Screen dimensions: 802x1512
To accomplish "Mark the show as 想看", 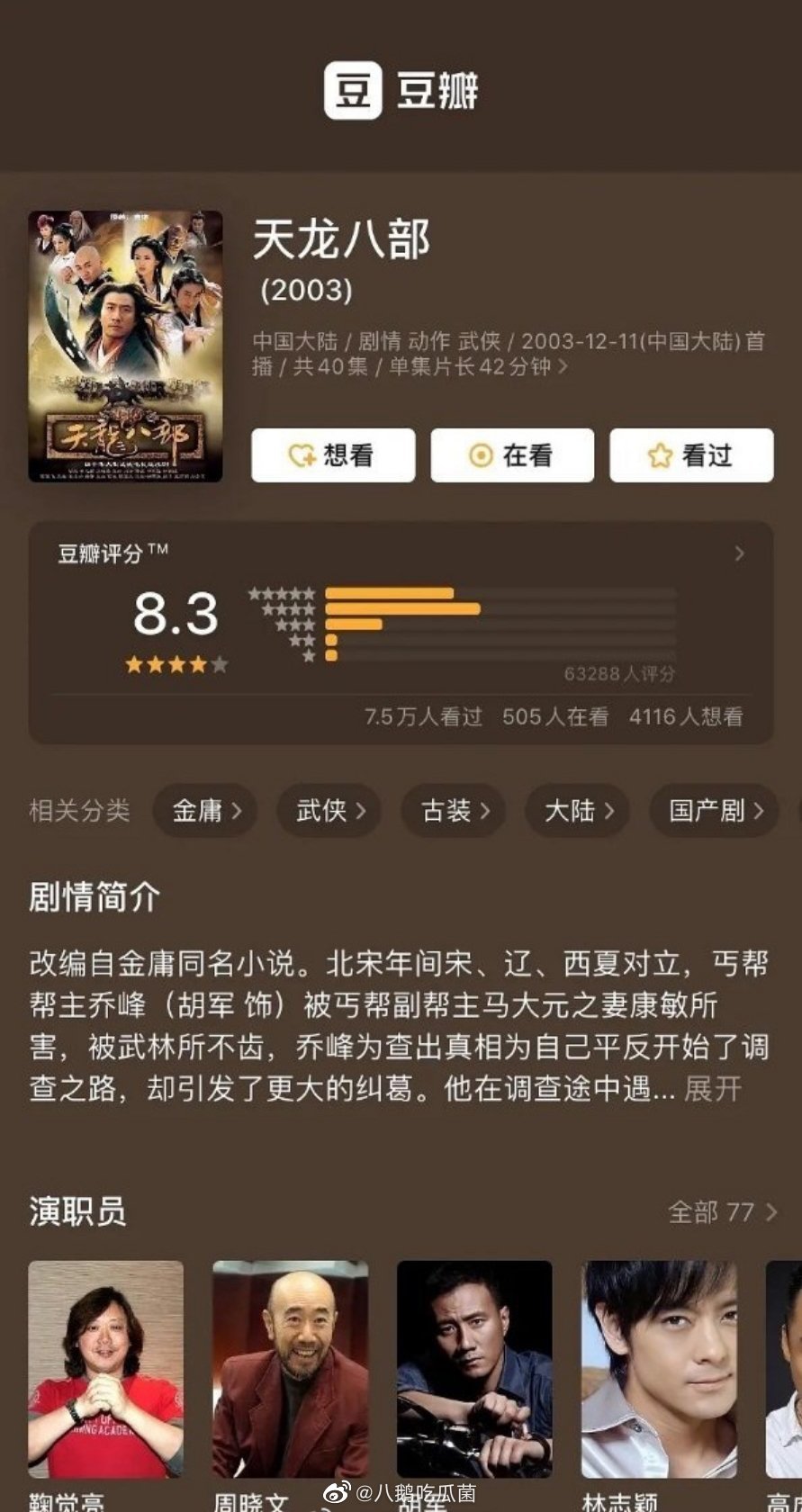I will [x=332, y=455].
